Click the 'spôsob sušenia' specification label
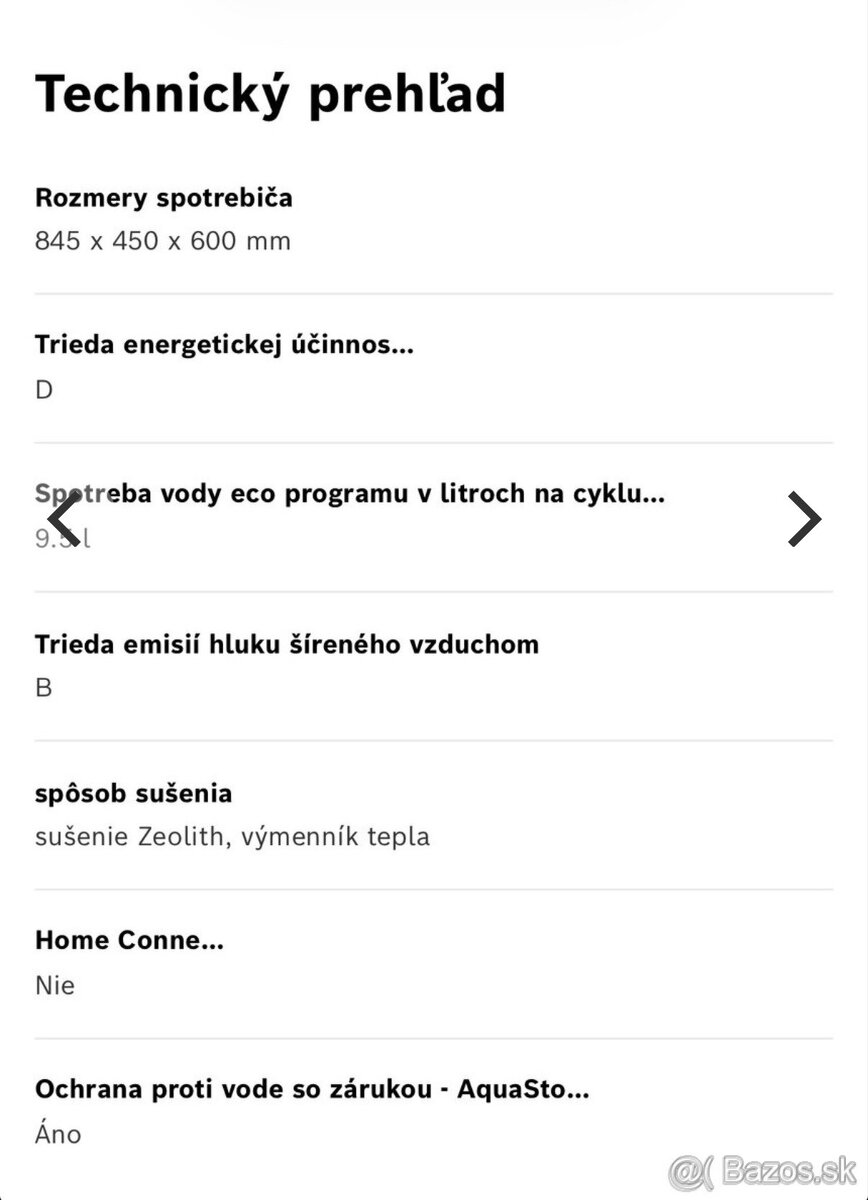This screenshot has width=868, height=1200. pos(133,793)
